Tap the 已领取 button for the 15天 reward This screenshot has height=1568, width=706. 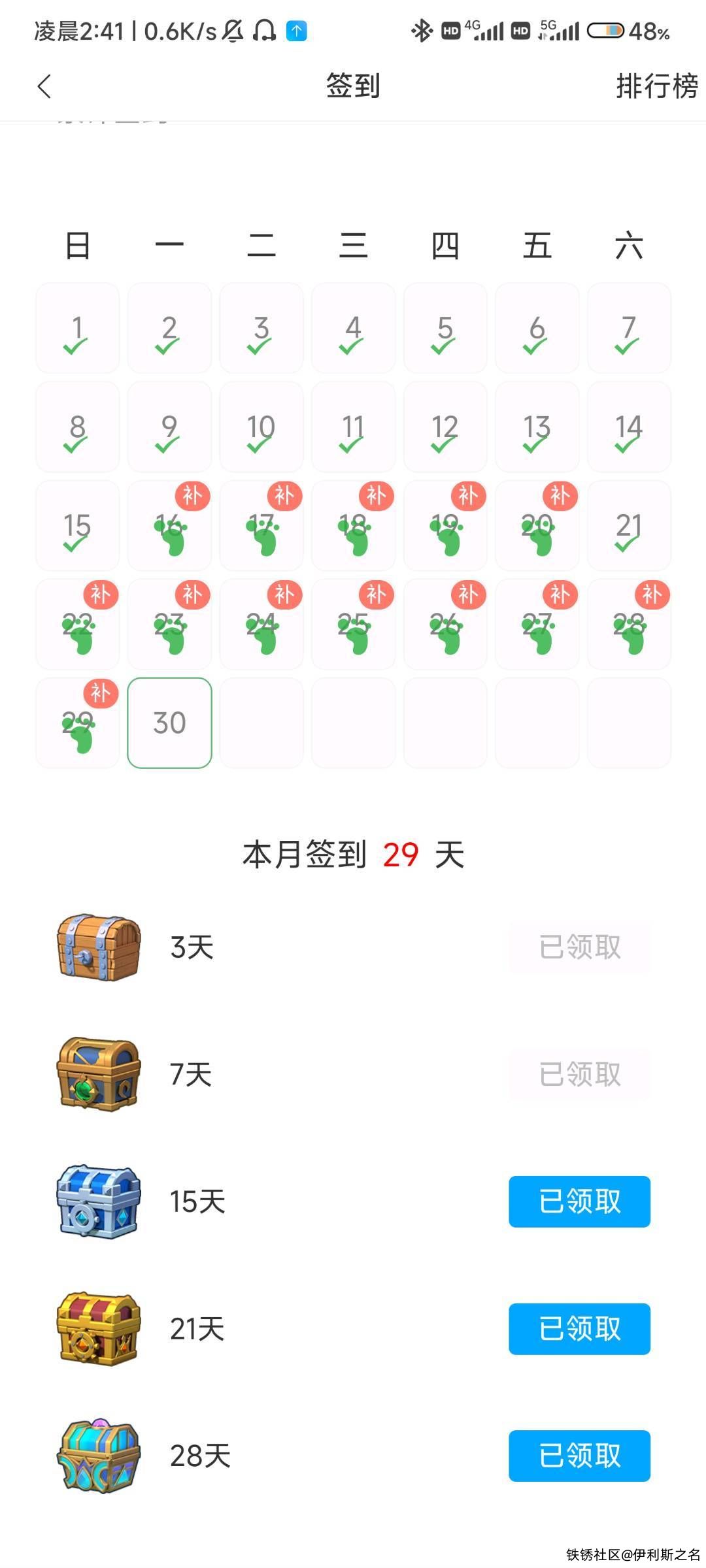tap(579, 1201)
